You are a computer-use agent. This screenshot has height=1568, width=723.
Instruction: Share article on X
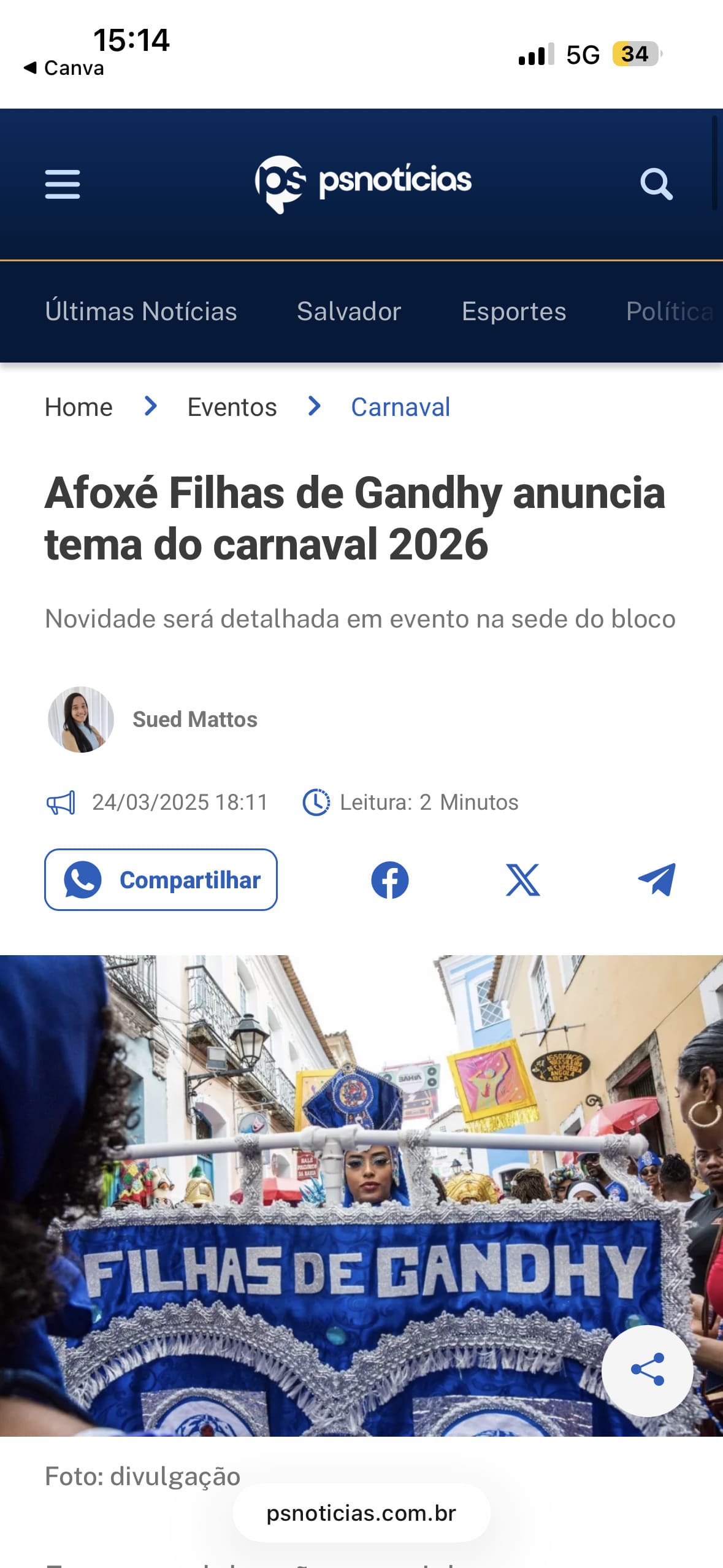523,880
